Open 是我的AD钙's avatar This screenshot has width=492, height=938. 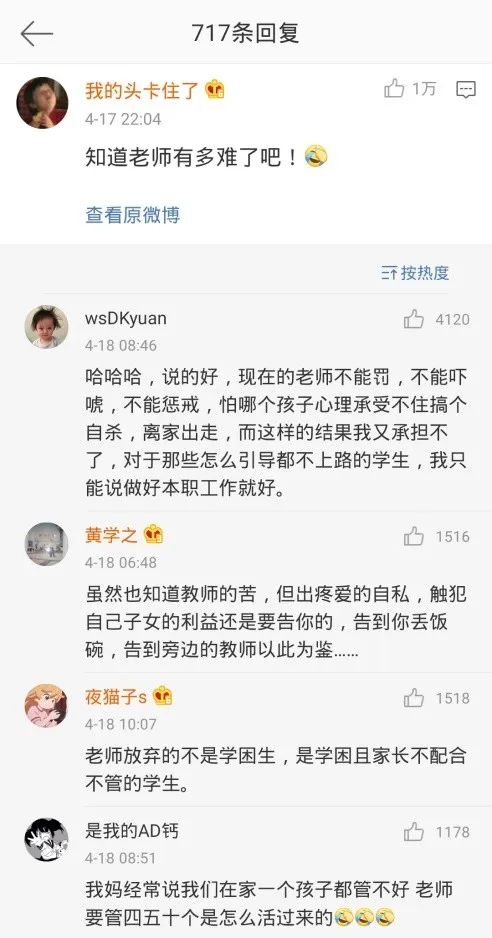46,840
